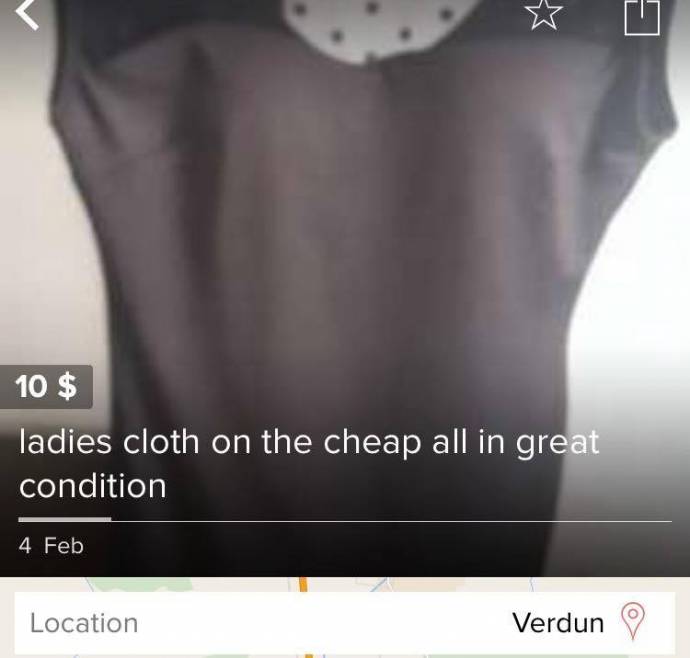Go back using the top-left arrow

point(27,14)
